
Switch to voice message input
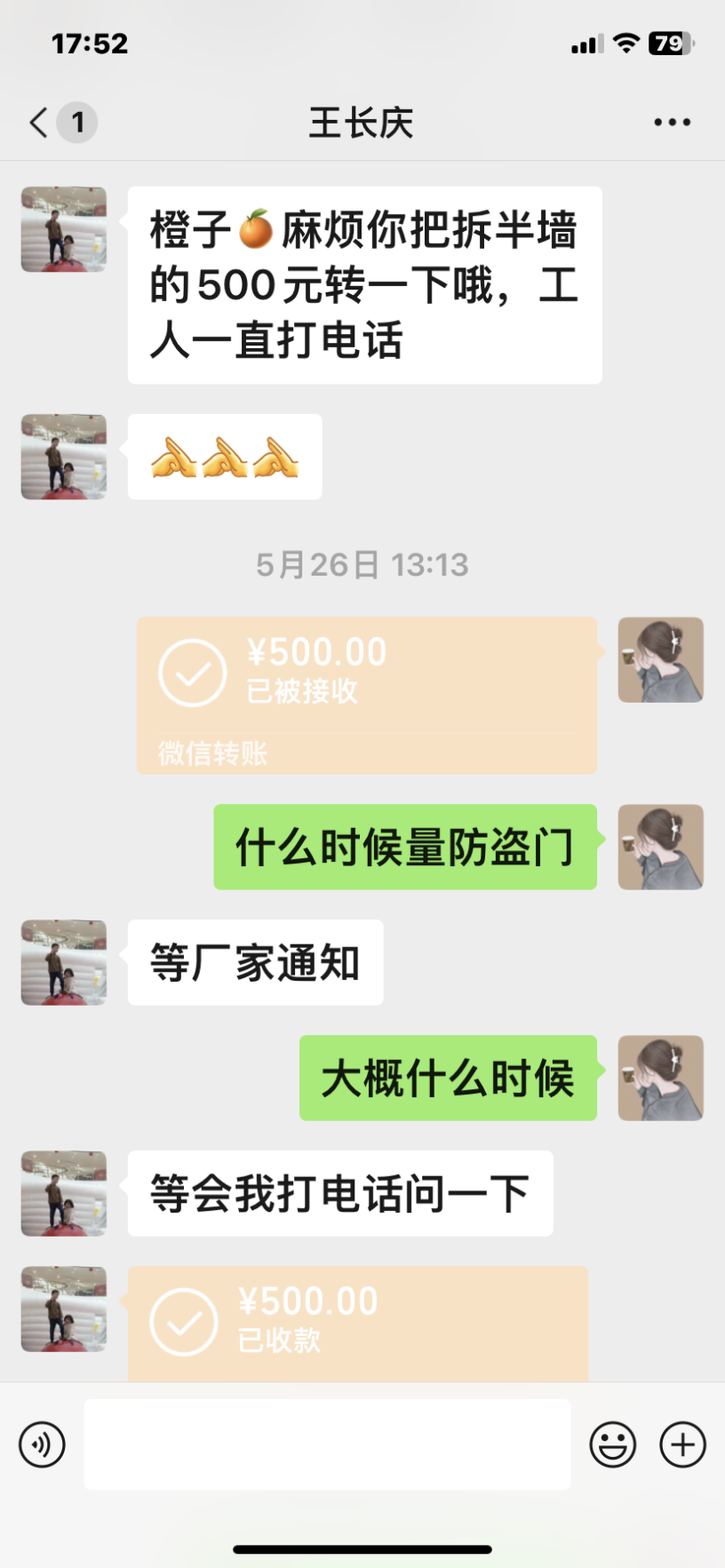42,1444
